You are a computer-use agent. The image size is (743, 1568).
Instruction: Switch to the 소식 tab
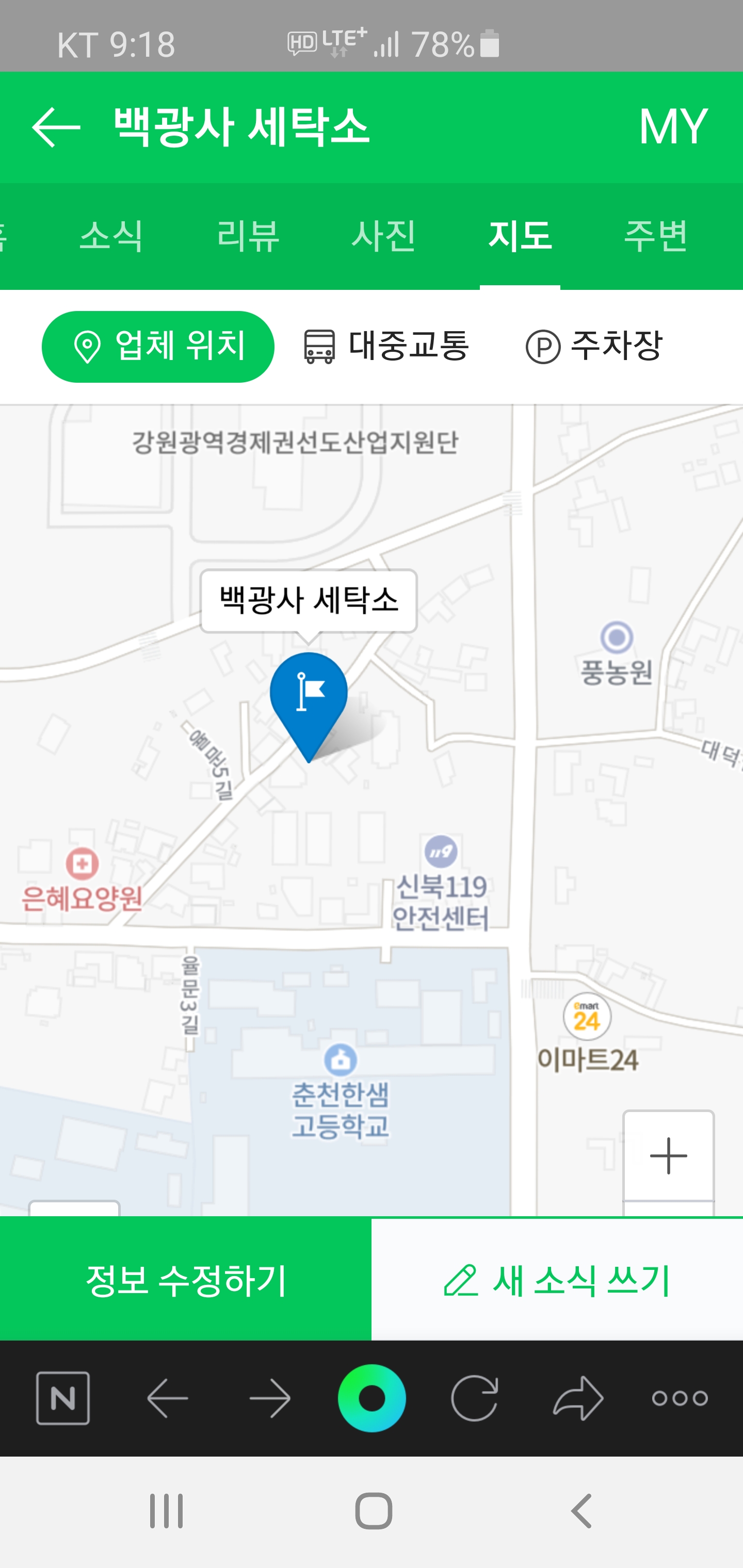pyautogui.click(x=111, y=236)
